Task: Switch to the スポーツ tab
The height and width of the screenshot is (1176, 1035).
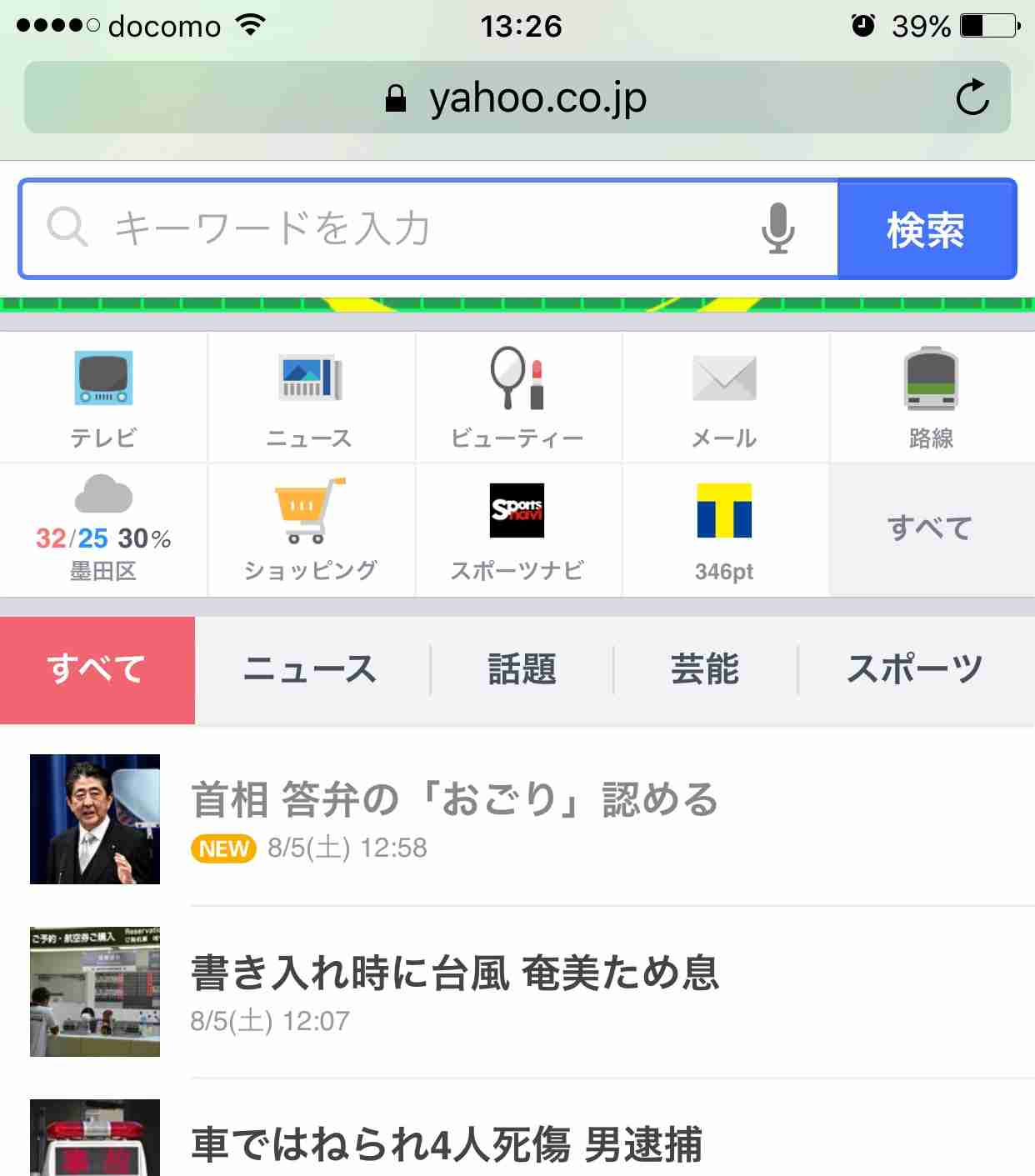Action: [x=915, y=669]
